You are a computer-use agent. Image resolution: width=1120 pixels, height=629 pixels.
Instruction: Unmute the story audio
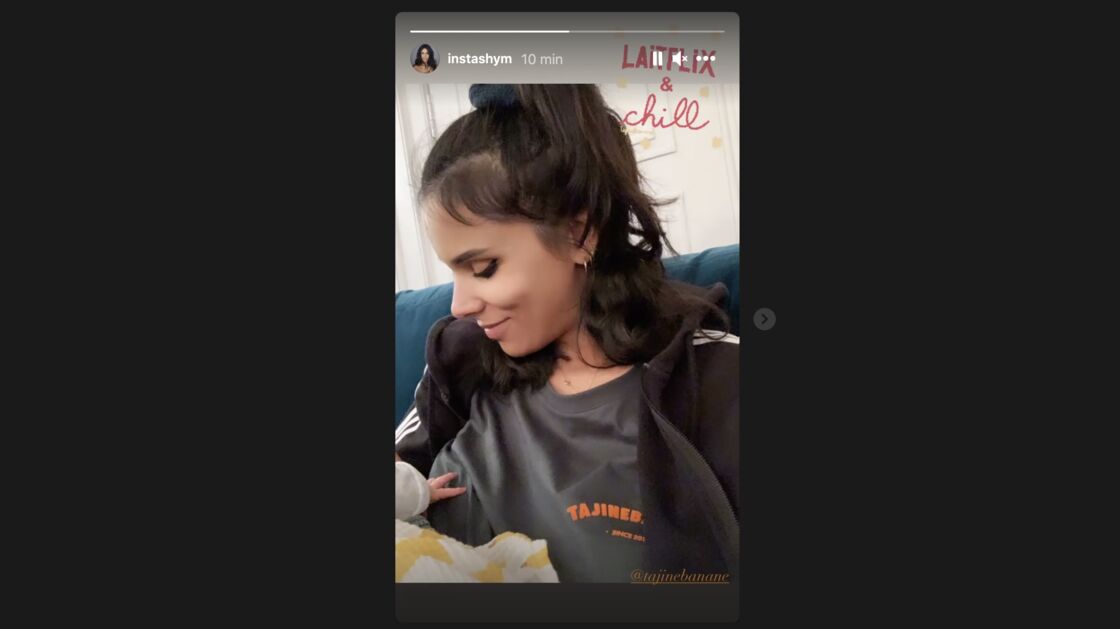[x=680, y=59]
